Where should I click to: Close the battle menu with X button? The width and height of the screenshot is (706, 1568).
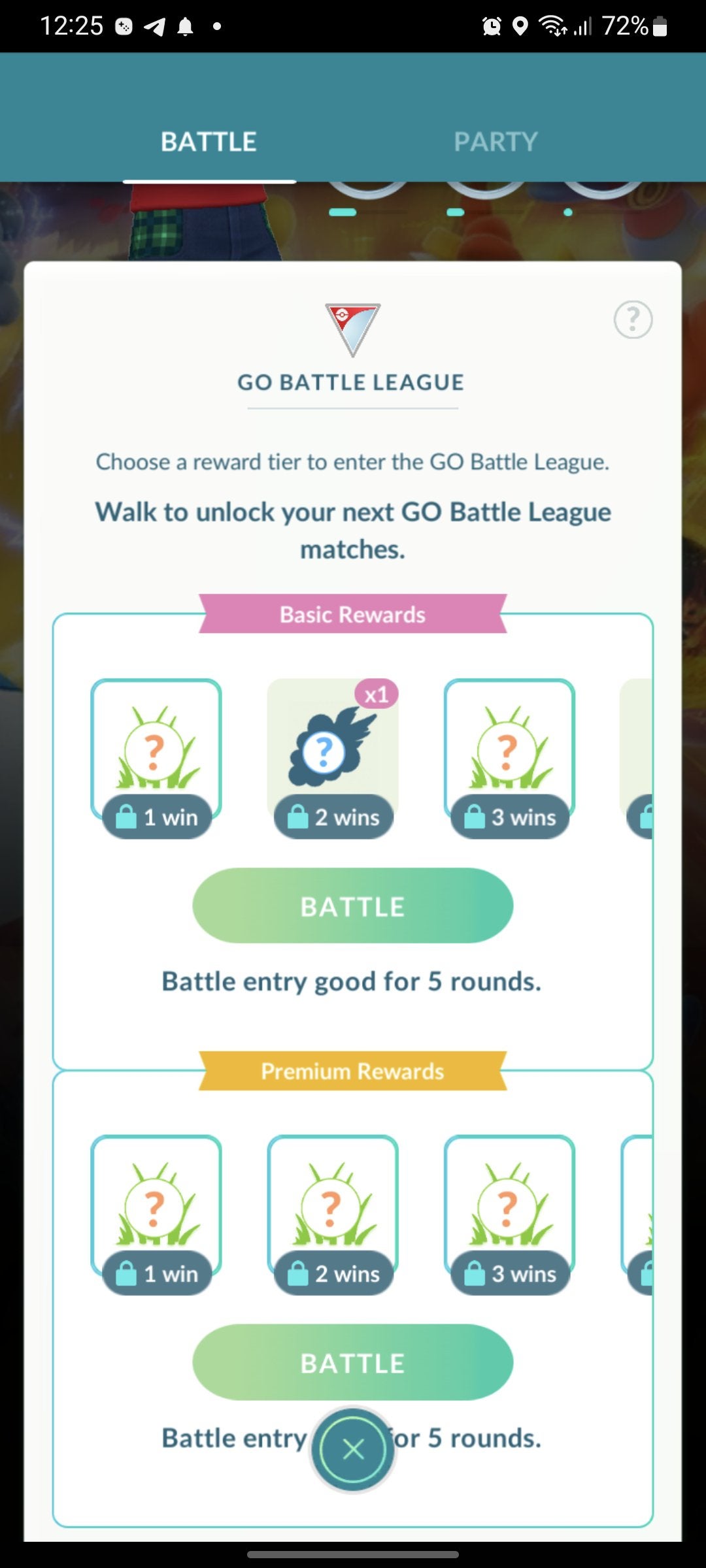[353, 1450]
